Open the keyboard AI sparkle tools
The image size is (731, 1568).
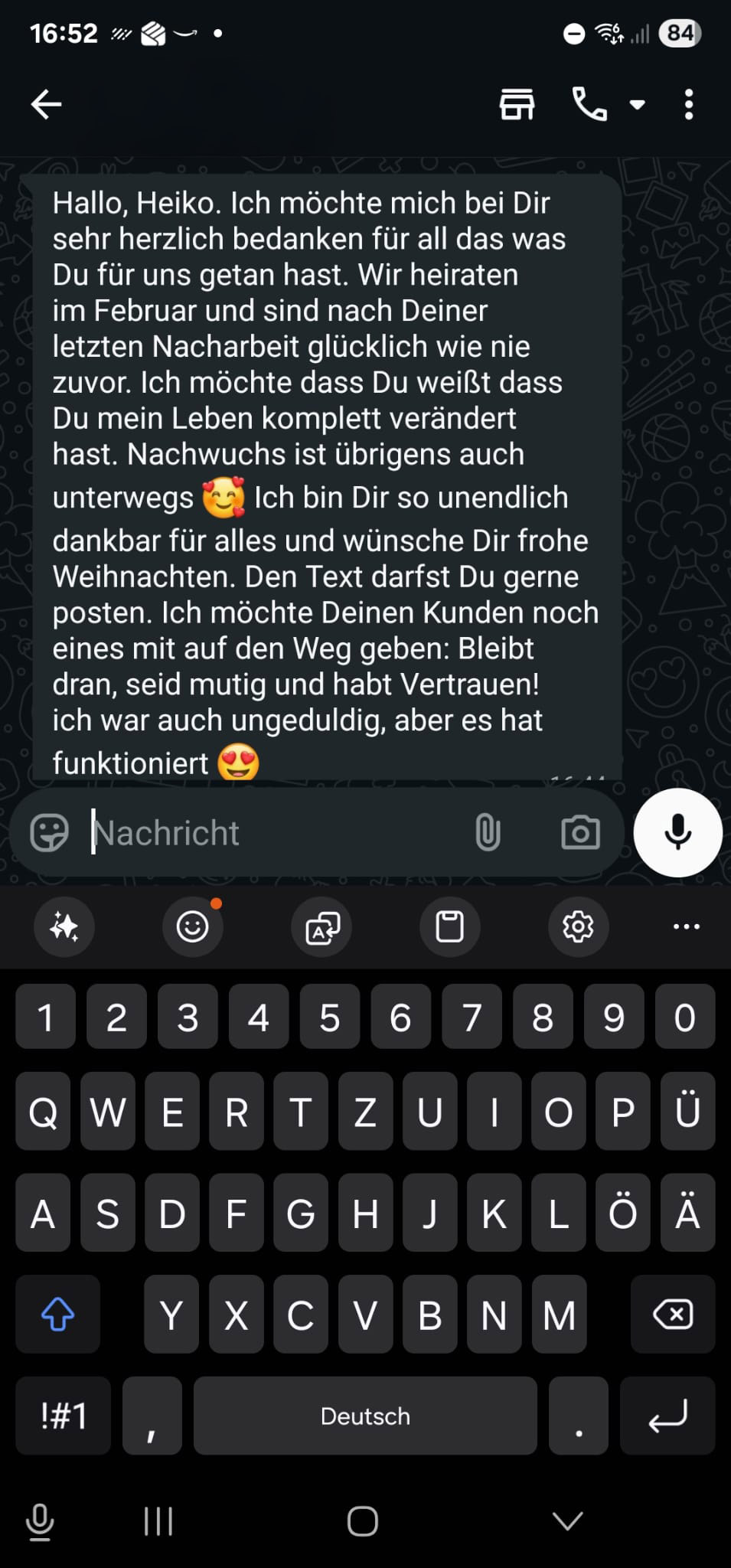(x=64, y=927)
